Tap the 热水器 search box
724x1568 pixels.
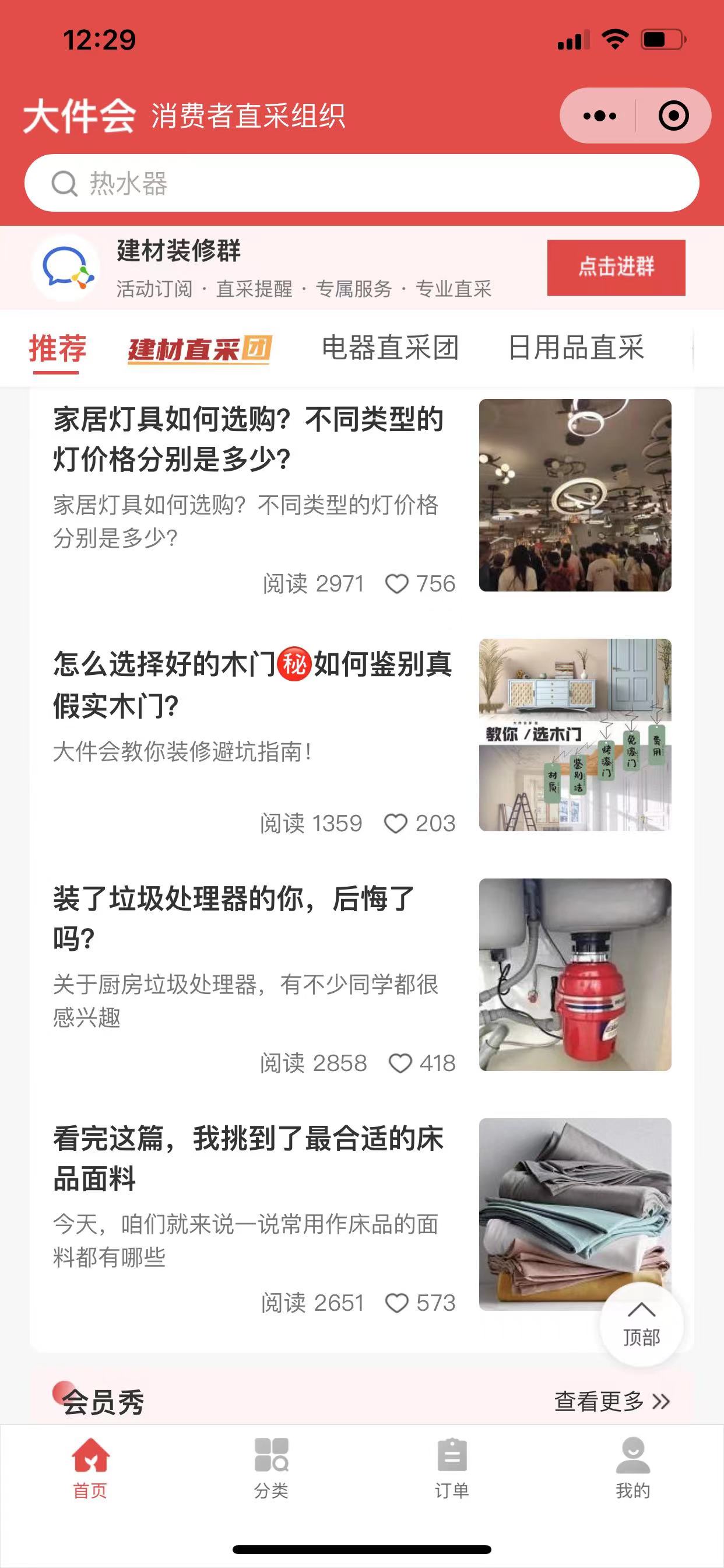361,183
